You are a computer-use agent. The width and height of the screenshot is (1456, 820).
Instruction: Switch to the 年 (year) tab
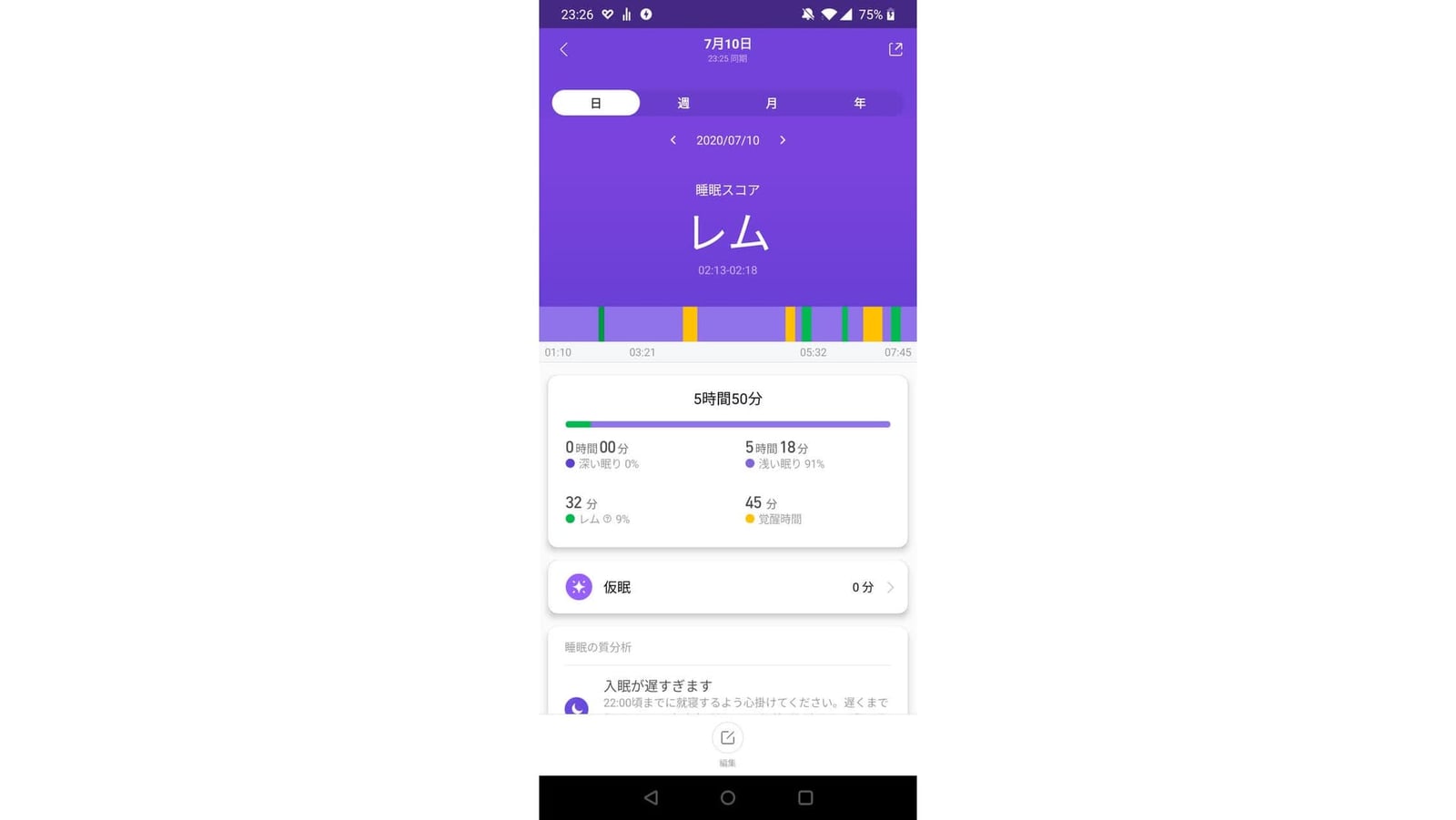pyautogui.click(x=859, y=103)
